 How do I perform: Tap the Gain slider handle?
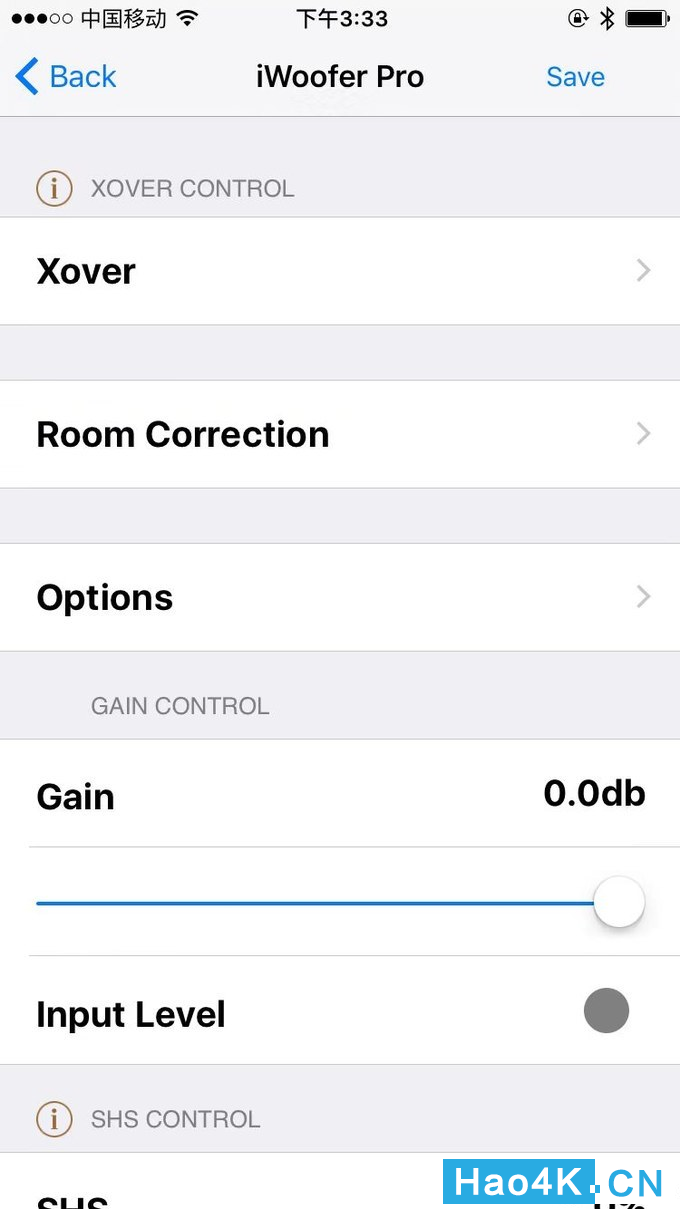[619, 902]
